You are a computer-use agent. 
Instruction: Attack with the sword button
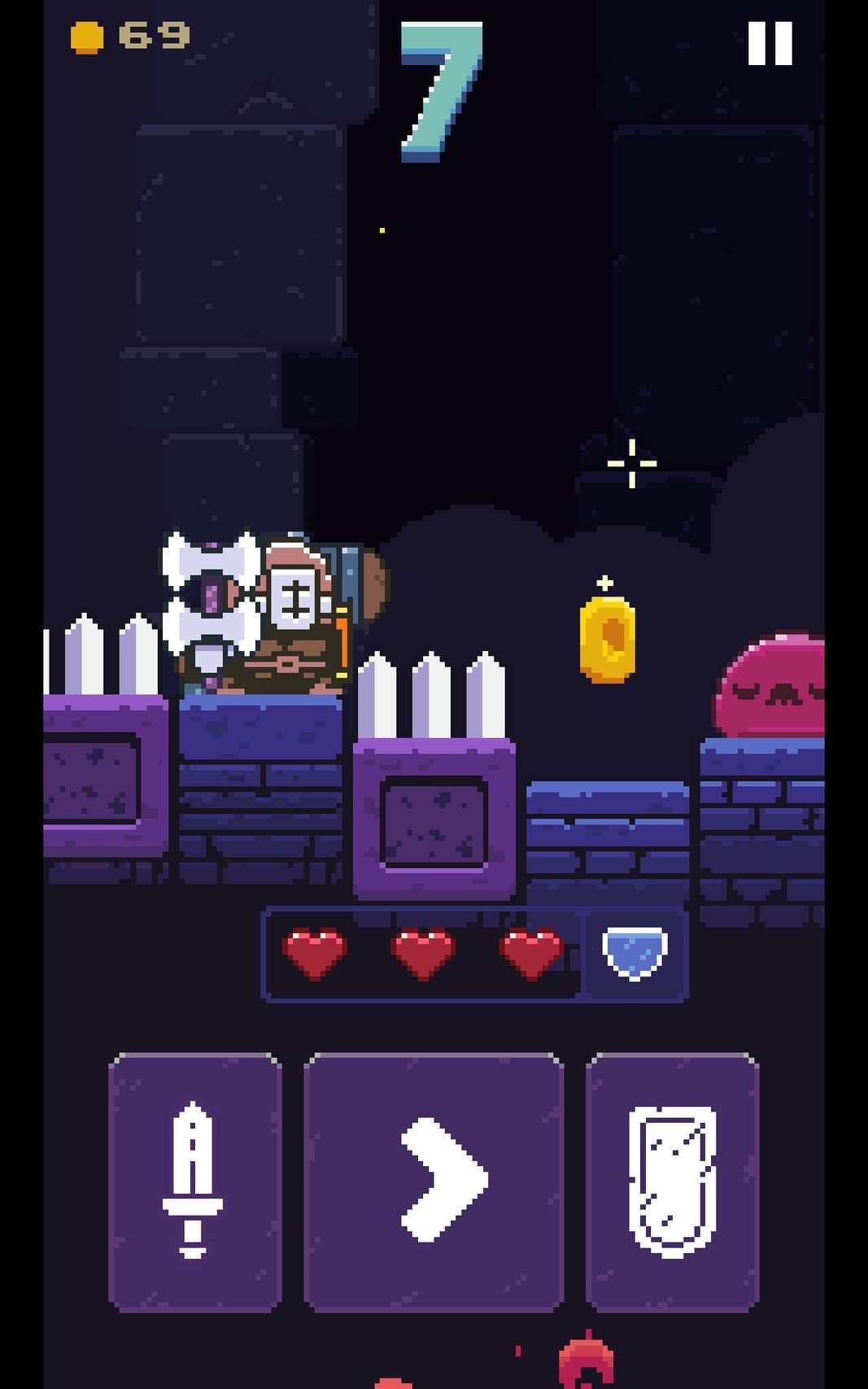point(194,1181)
